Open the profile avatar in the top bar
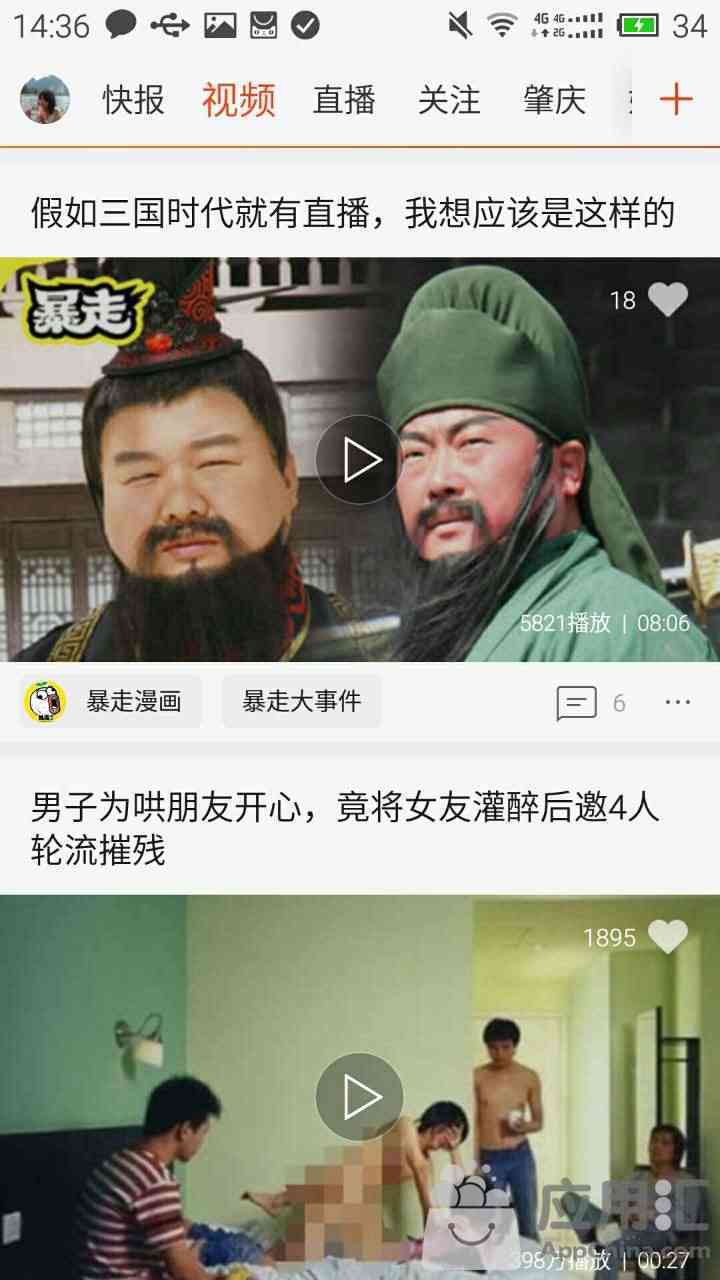This screenshot has height=1280, width=720. [x=44, y=99]
